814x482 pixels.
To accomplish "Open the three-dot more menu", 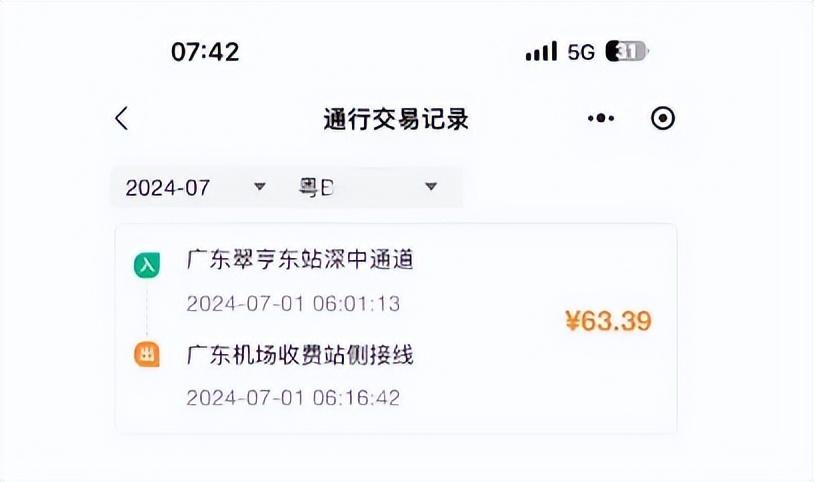I will pos(601,119).
